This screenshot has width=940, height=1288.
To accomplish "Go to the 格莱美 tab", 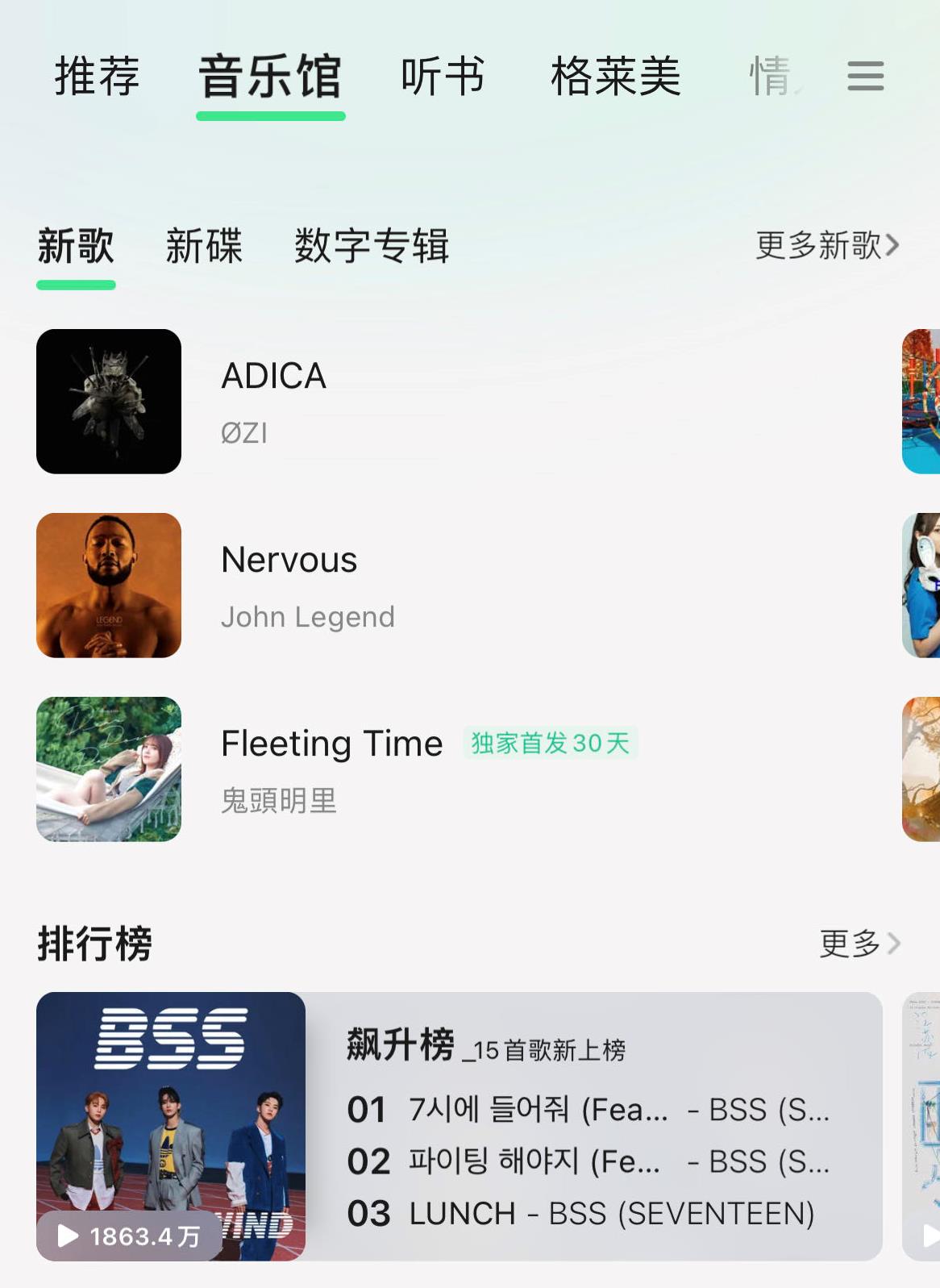I will 615,77.
